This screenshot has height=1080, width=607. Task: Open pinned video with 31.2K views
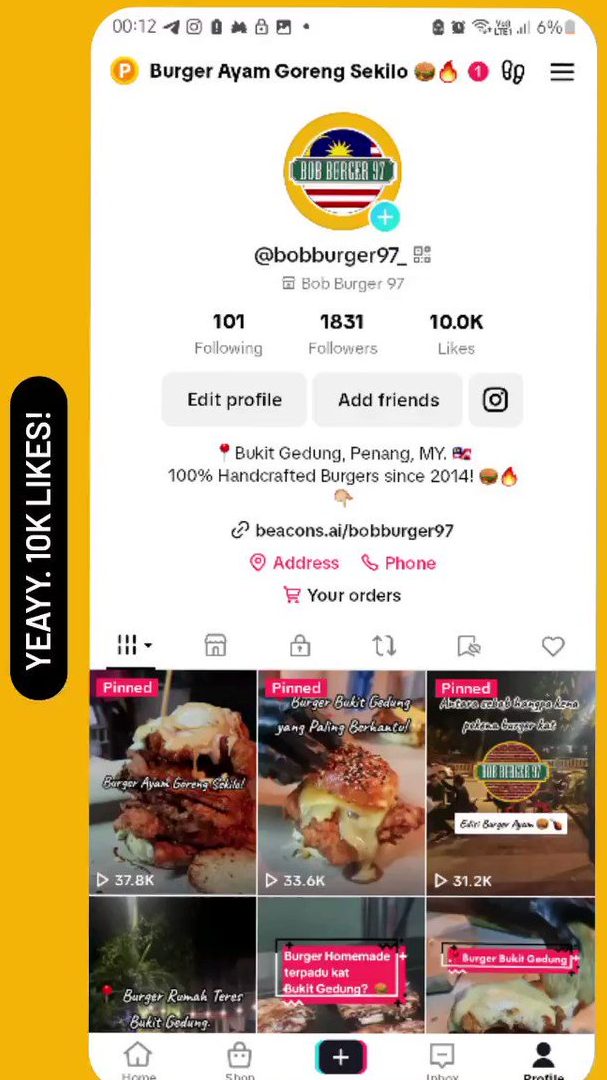[x=510, y=783]
